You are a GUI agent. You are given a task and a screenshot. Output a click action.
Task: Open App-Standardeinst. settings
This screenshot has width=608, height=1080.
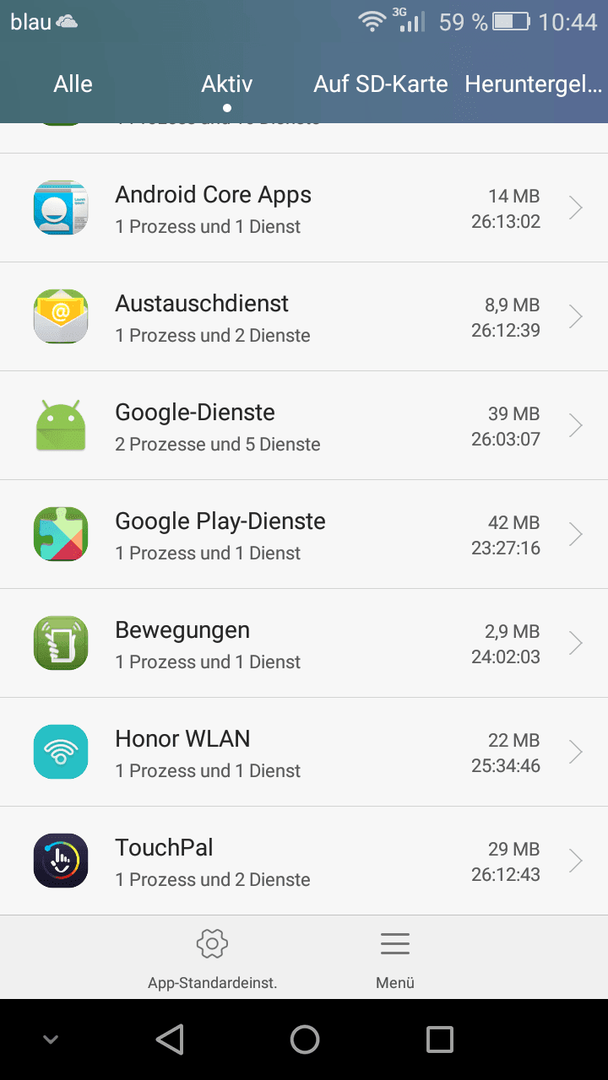point(212,959)
